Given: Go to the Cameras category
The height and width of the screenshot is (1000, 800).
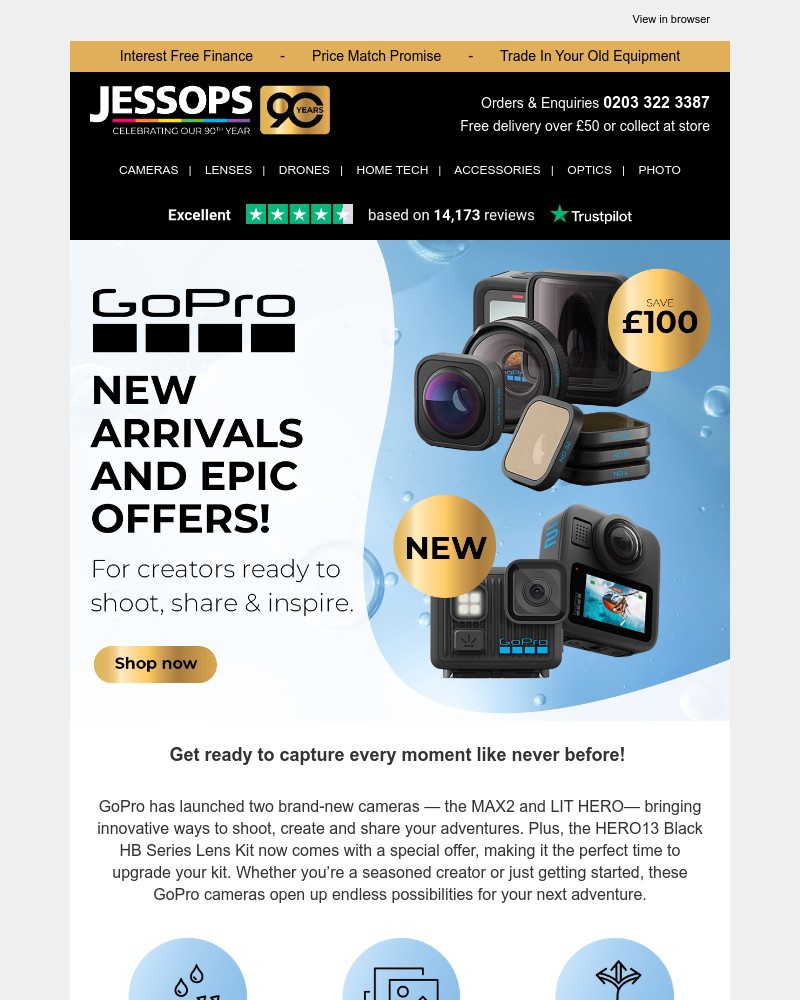Looking at the screenshot, I should [148, 170].
